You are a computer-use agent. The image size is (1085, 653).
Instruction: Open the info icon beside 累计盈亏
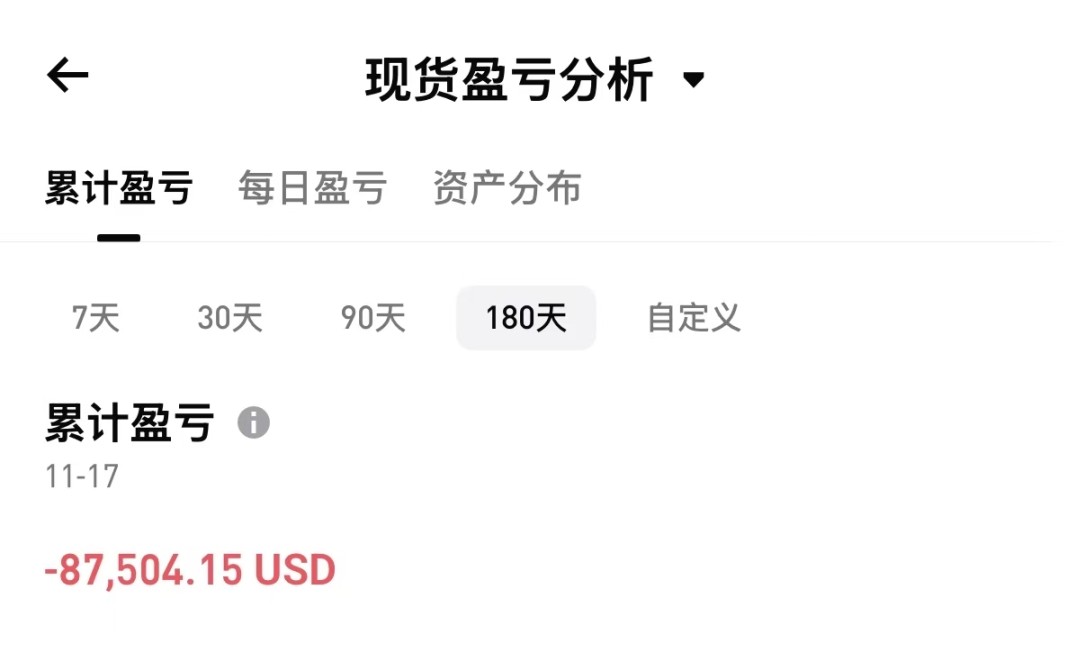tap(253, 423)
